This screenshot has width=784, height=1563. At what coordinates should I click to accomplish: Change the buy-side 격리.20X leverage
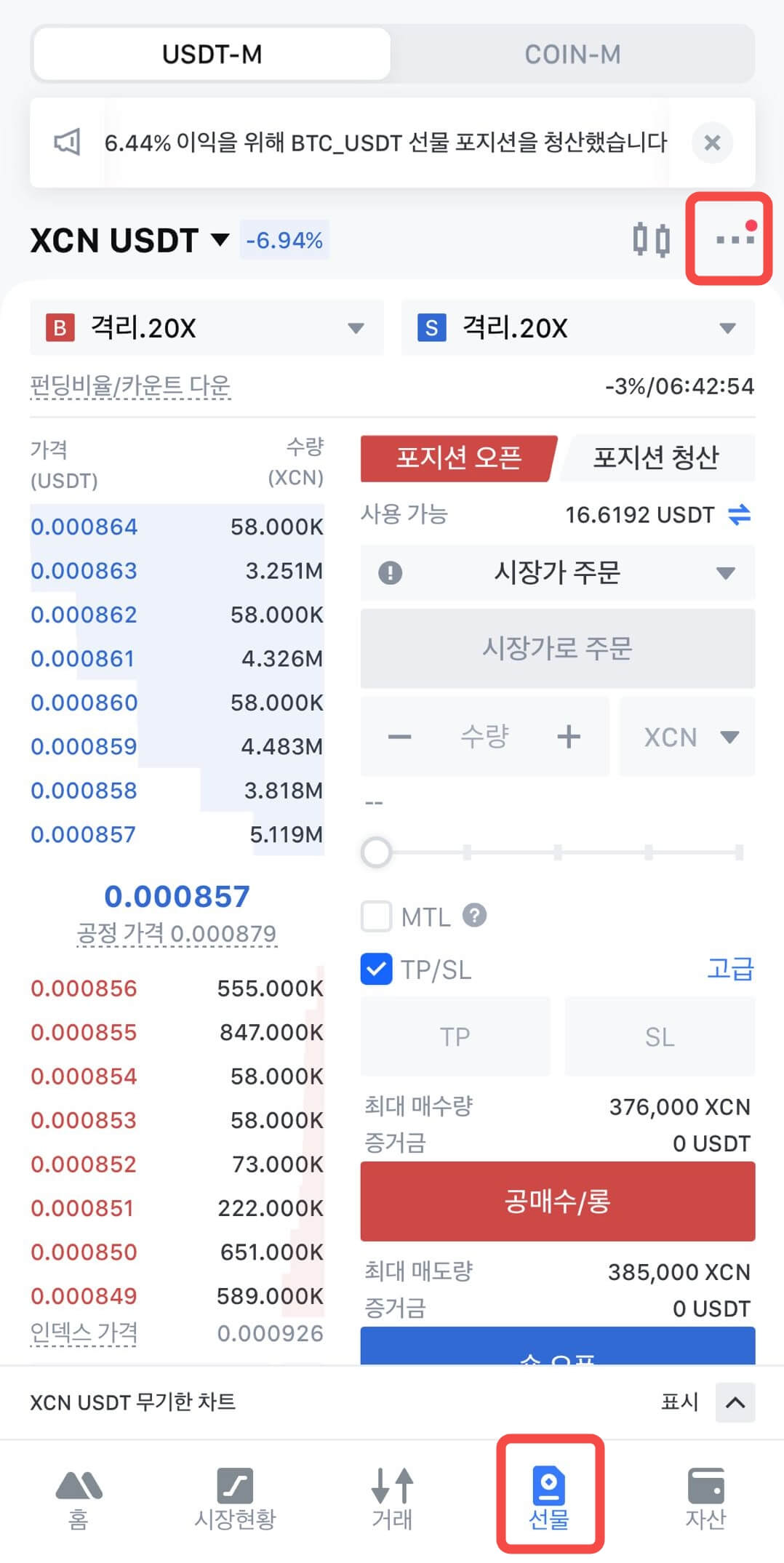tap(207, 328)
